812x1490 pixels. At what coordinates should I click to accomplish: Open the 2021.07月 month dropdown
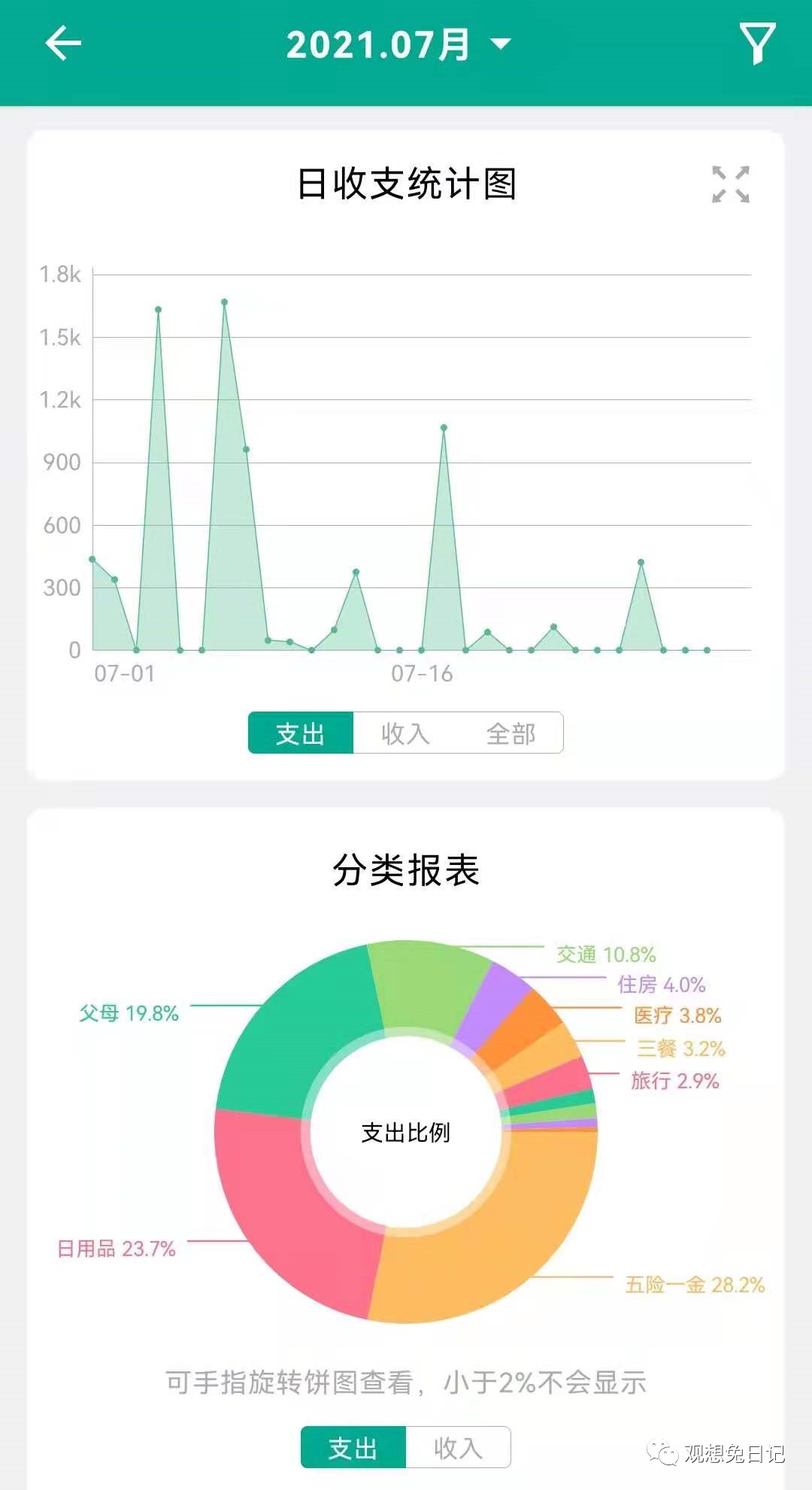point(398,44)
